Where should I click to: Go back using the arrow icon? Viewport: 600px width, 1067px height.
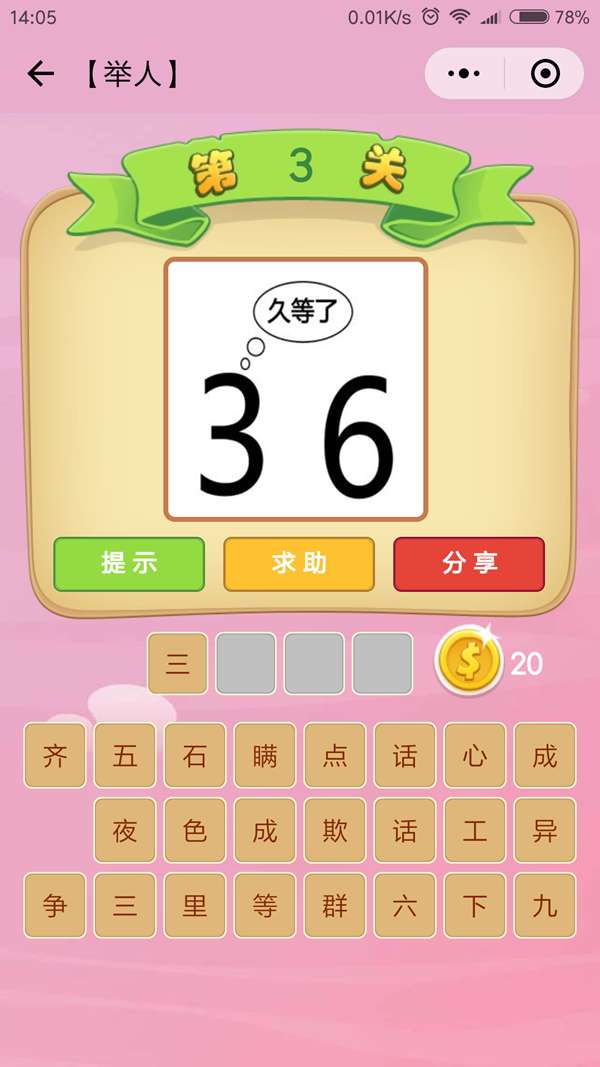[x=40, y=74]
